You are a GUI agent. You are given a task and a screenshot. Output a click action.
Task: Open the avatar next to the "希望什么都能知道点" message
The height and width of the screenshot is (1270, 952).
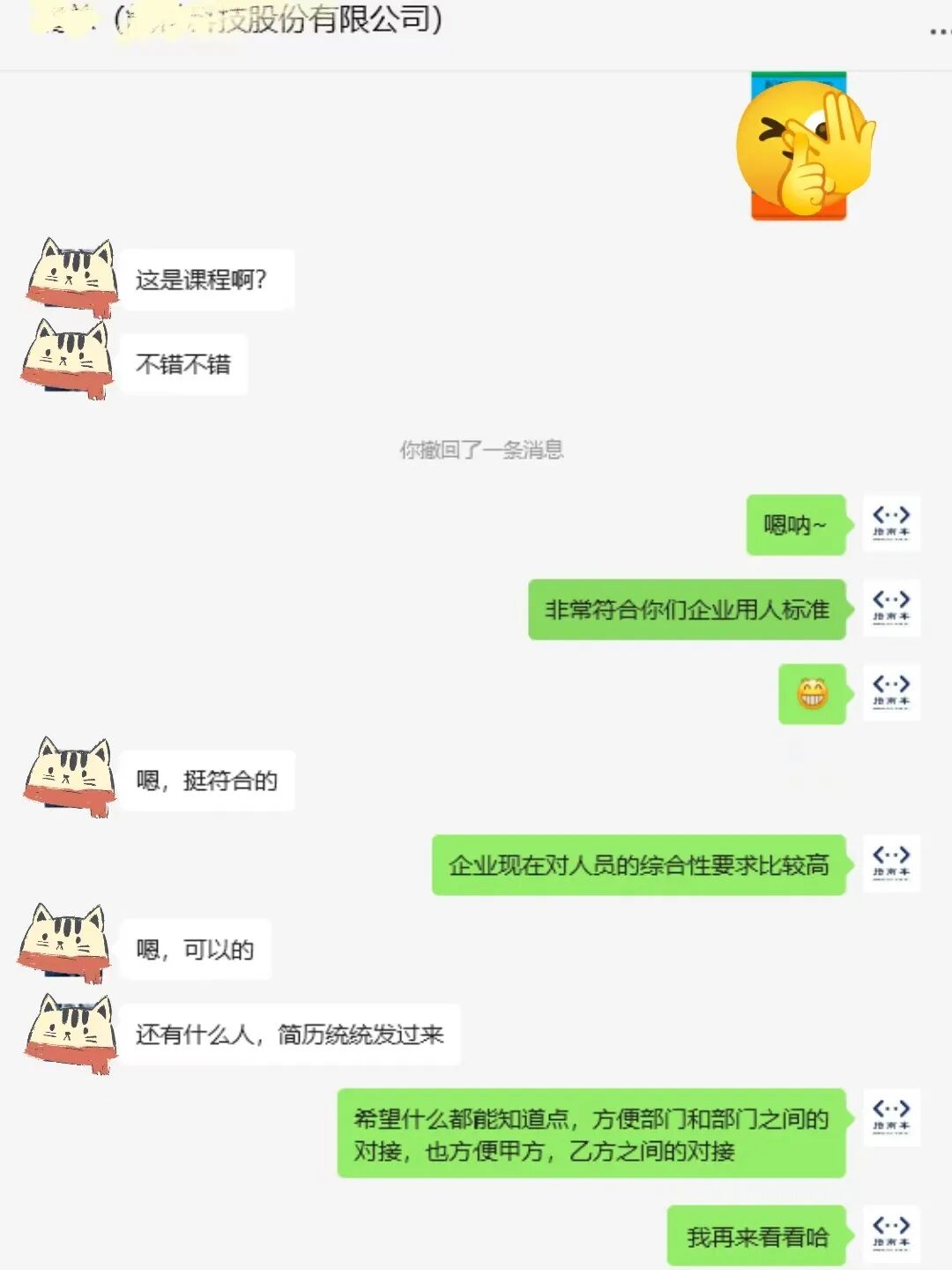coord(891,1118)
